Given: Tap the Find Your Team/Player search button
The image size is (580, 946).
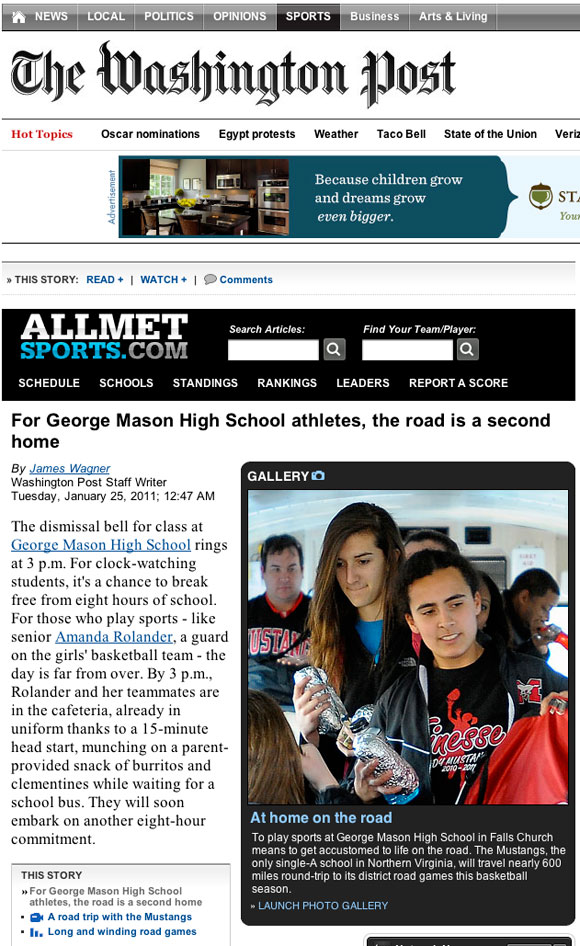Looking at the screenshot, I should [468, 349].
